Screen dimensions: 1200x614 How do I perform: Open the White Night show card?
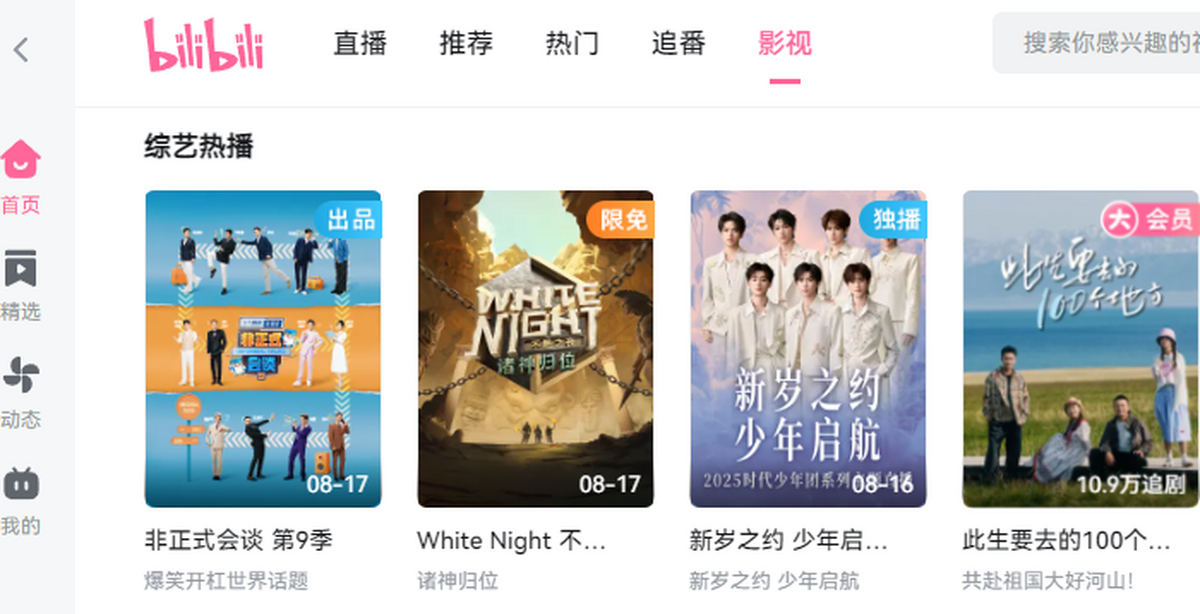click(x=535, y=349)
